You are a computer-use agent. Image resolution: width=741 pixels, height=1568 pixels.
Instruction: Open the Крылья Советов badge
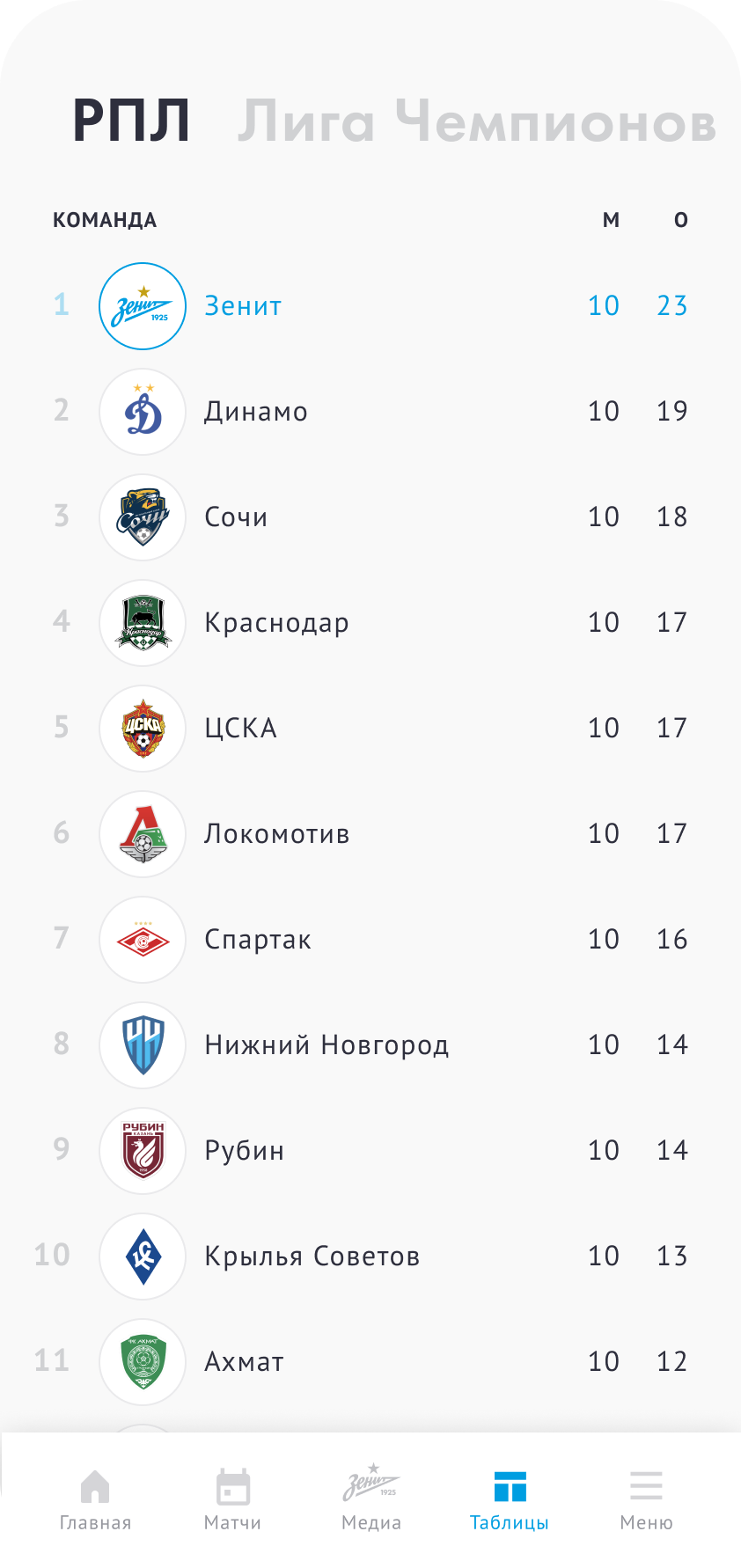click(142, 1257)
